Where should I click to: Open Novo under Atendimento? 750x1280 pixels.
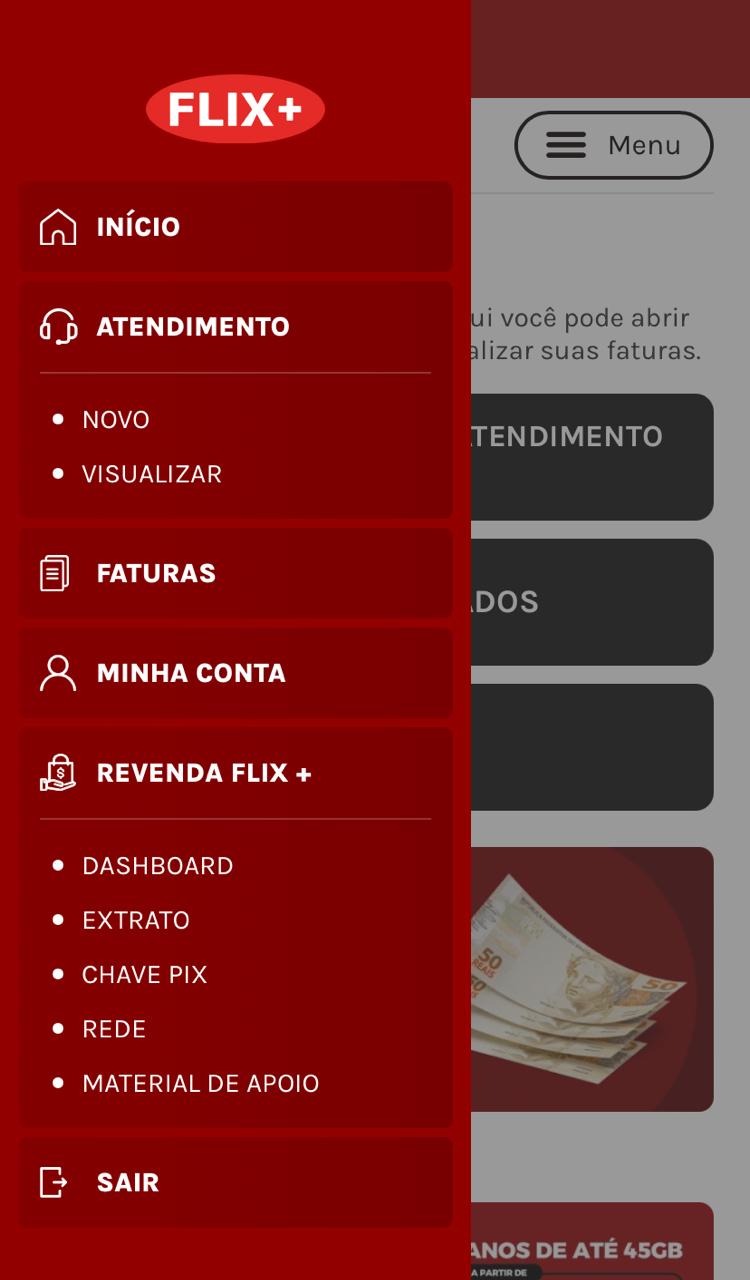point(116,420)
